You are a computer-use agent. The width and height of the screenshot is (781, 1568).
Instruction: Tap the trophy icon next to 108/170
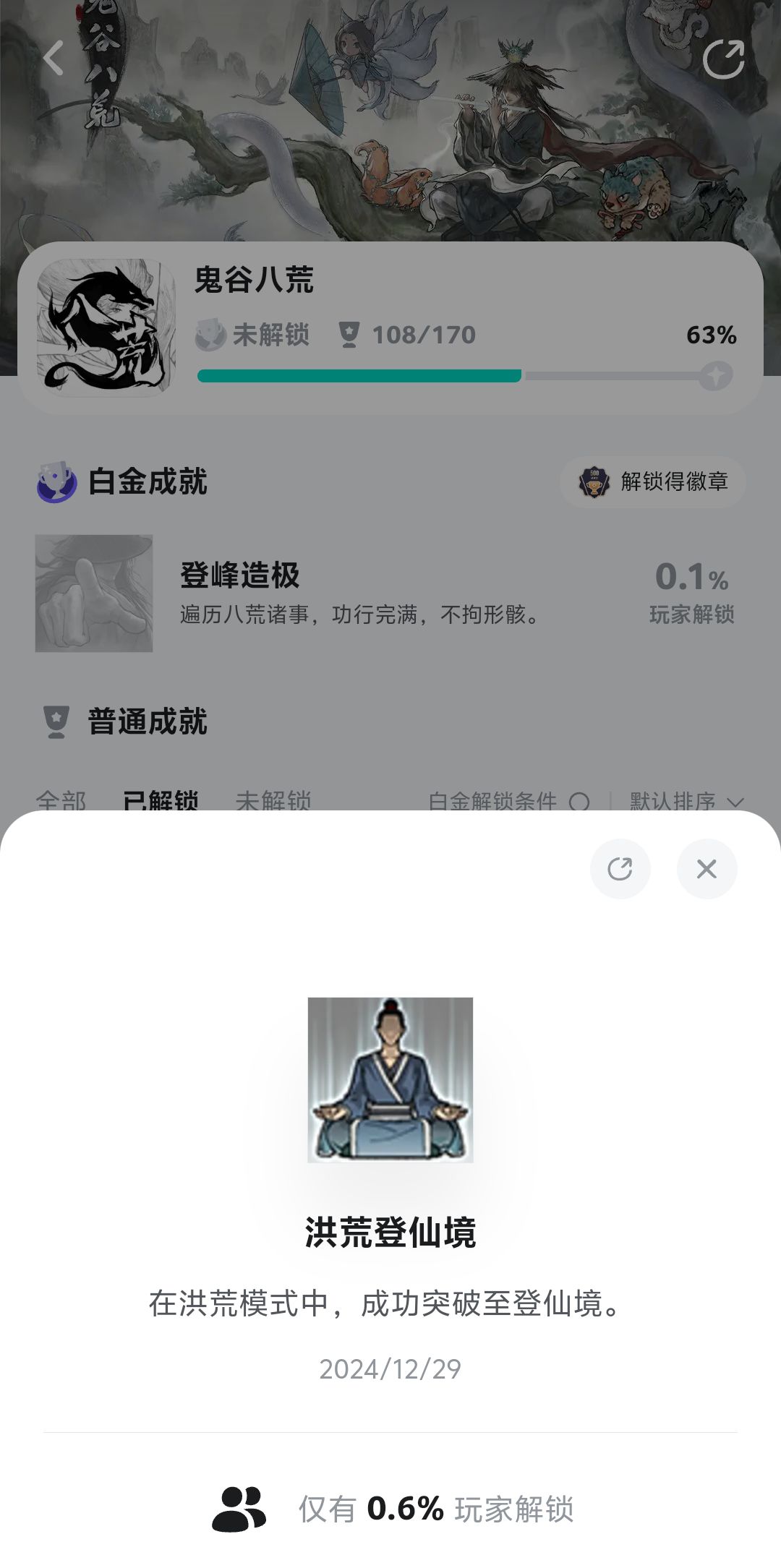click(x=350, y=335)
